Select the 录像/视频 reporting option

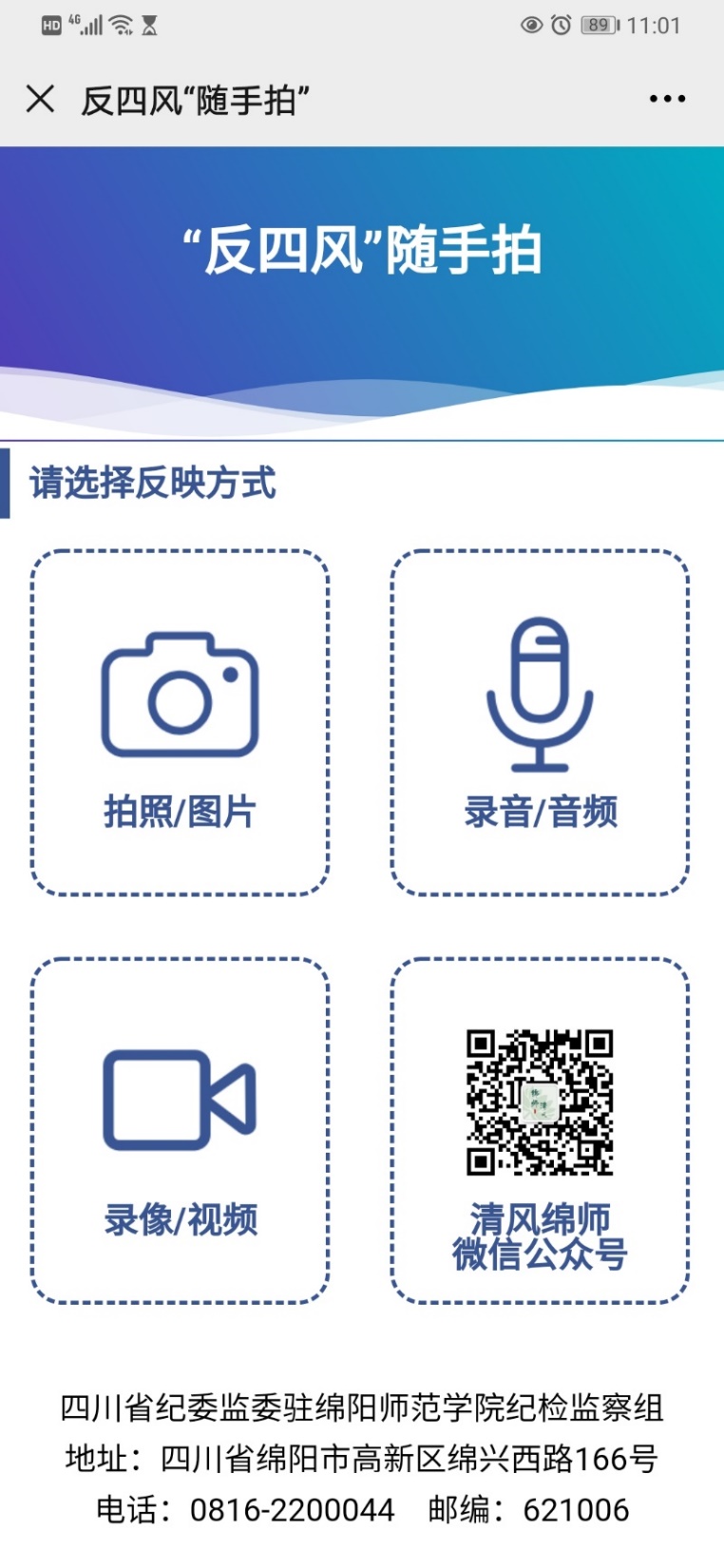tap(181, 1131)
